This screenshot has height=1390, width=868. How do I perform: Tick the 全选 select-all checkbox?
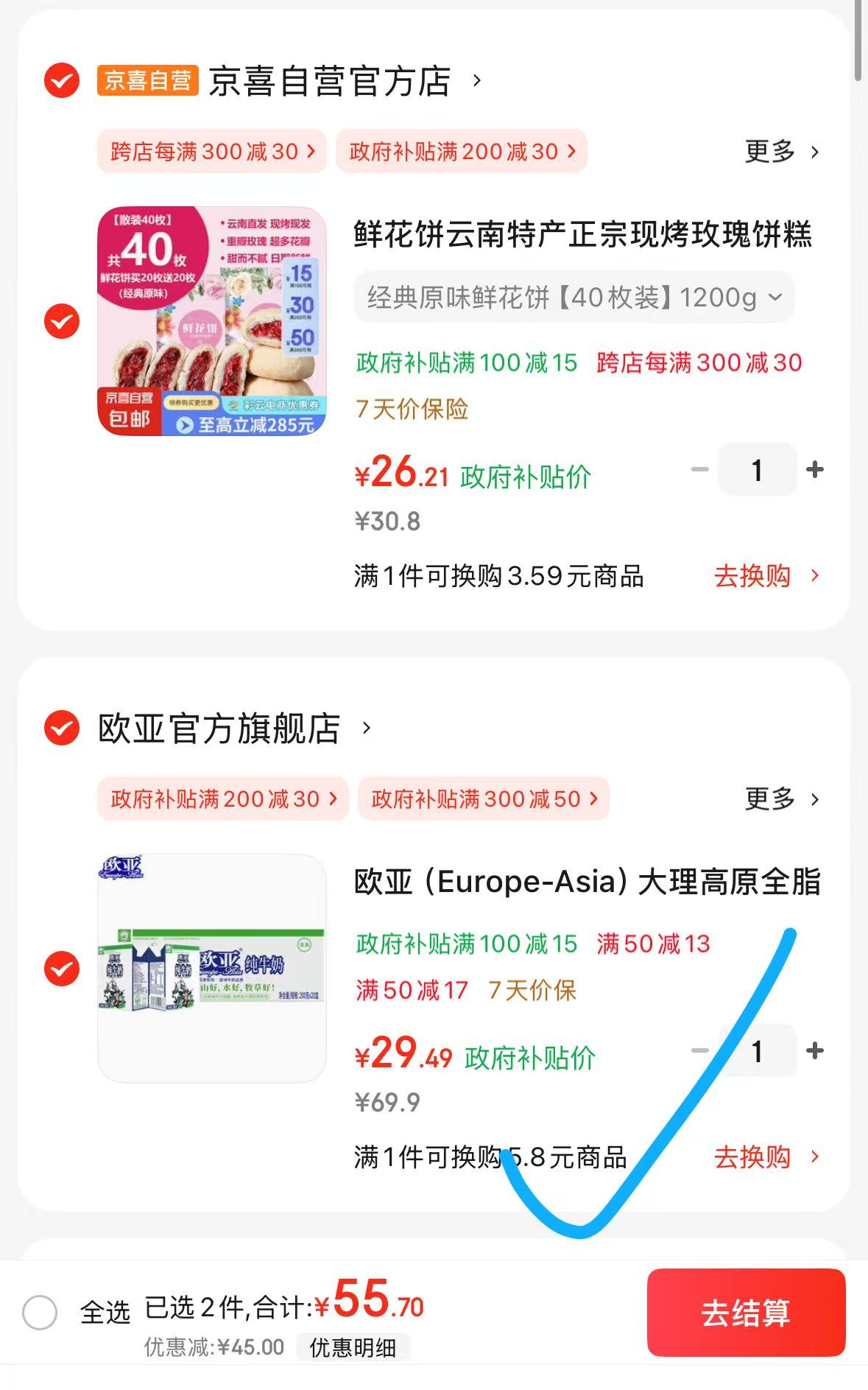point(40,1313)
